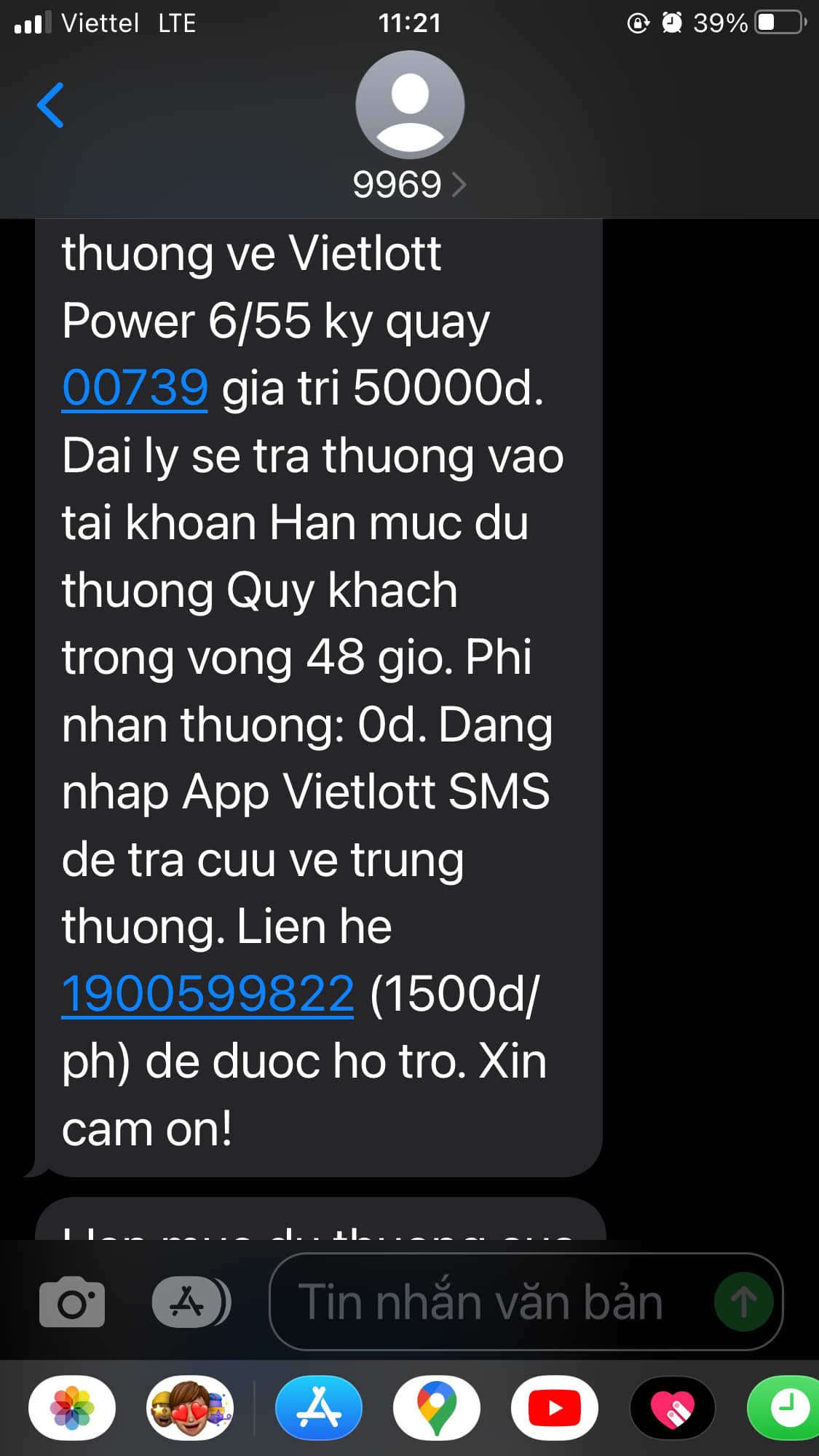Toggle the iMessage app drawer button
This screenshot has width=819, height=1456.
(191, 1302)
